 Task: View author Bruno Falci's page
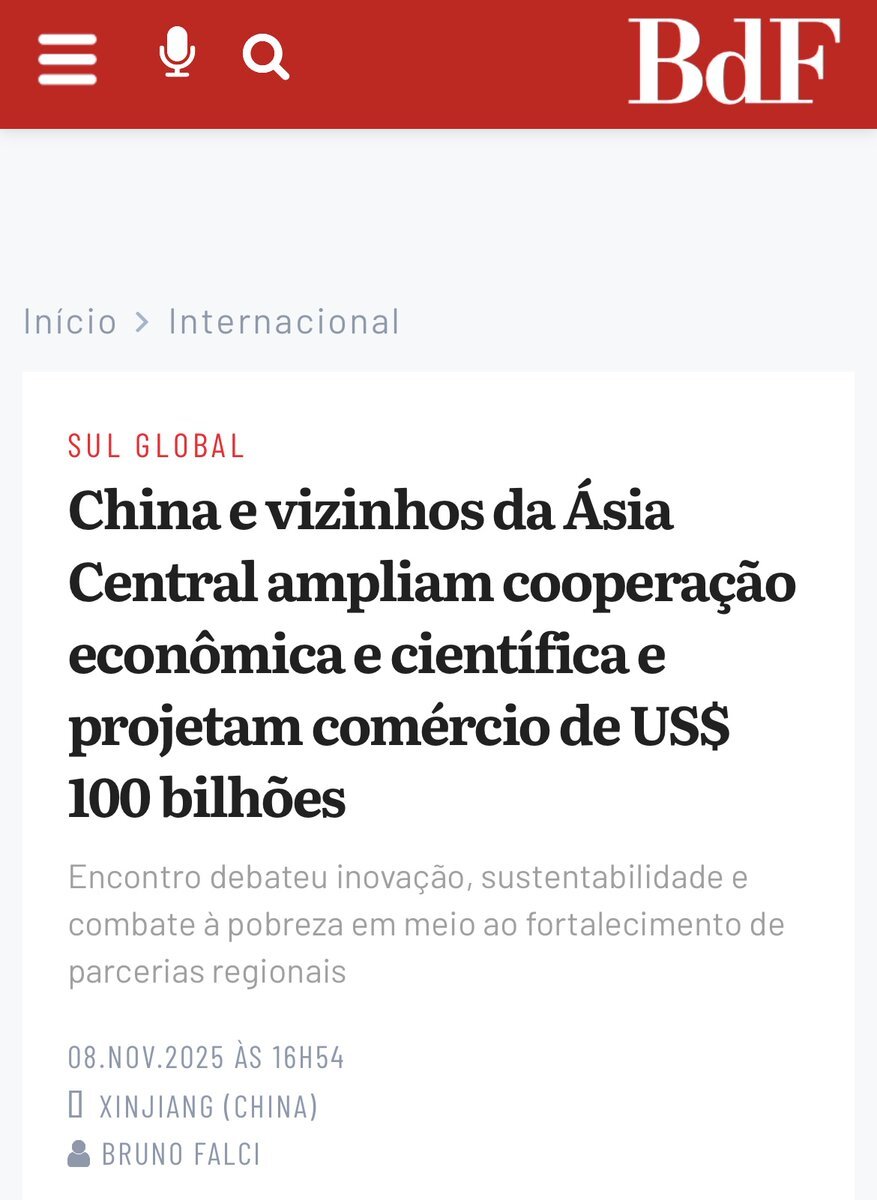click(180, 1154)
